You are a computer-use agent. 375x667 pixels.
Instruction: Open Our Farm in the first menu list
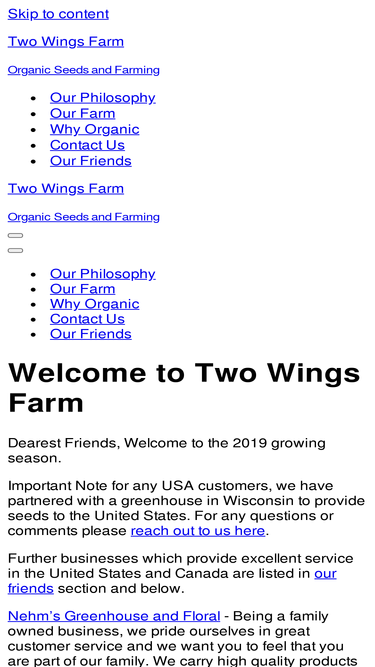82,114
